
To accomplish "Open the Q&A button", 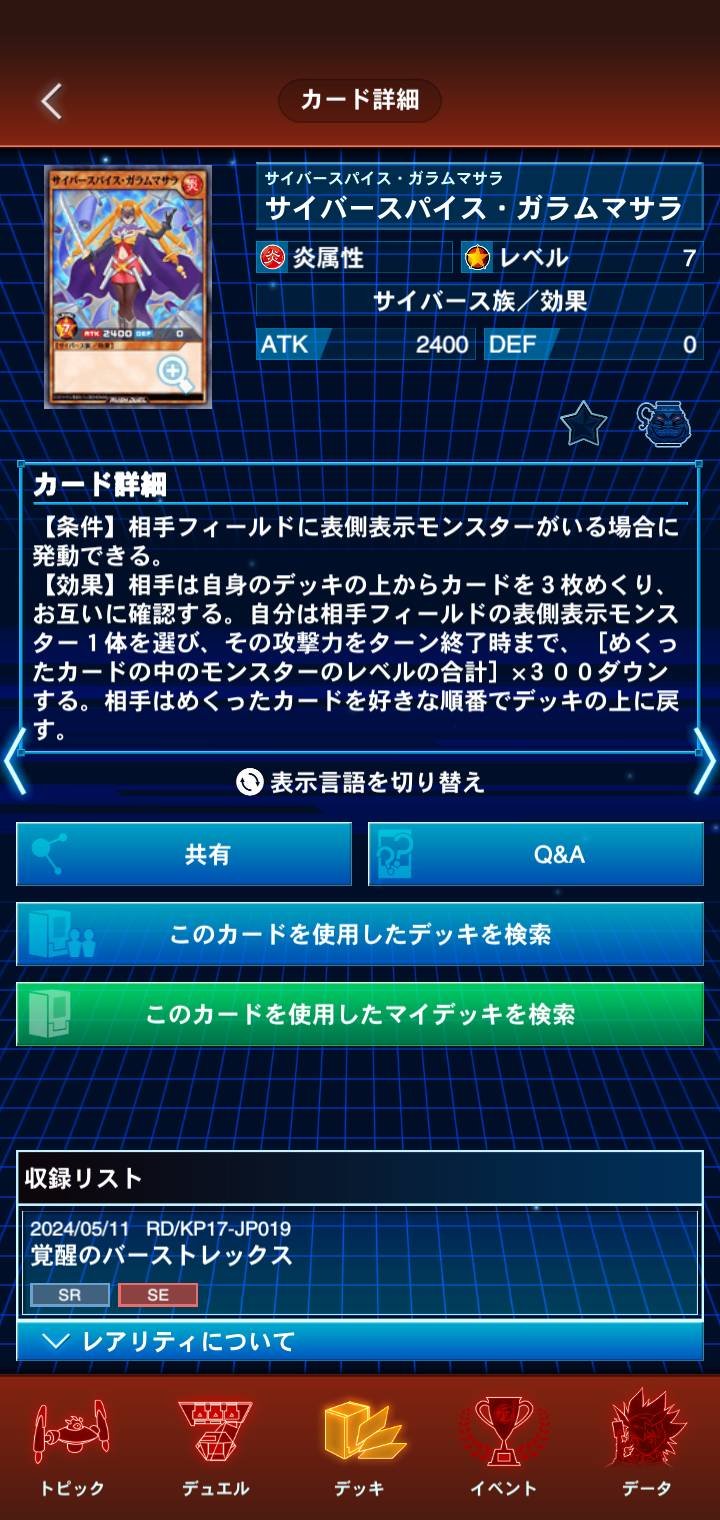I will click(534, 854).
